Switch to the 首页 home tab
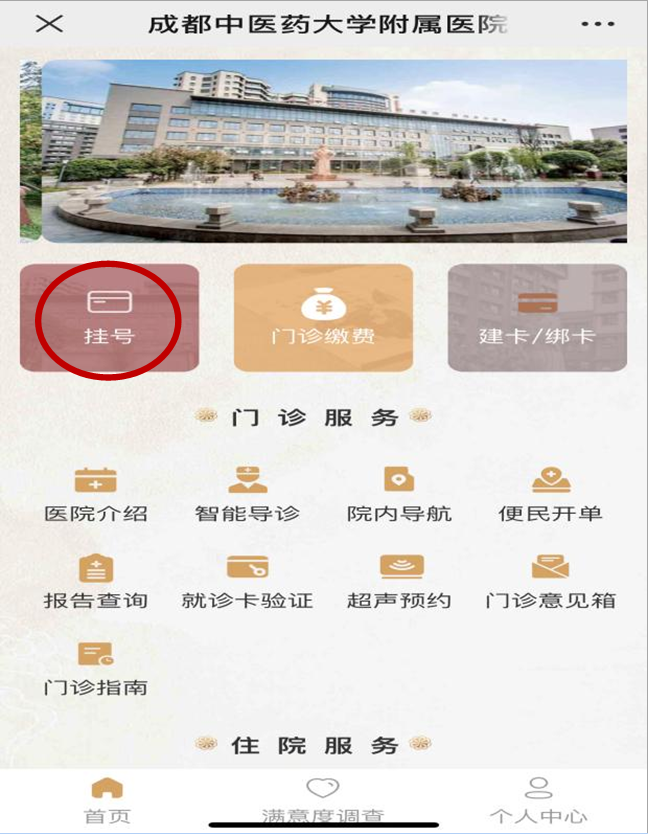The image size is (648, 834). 107,800
